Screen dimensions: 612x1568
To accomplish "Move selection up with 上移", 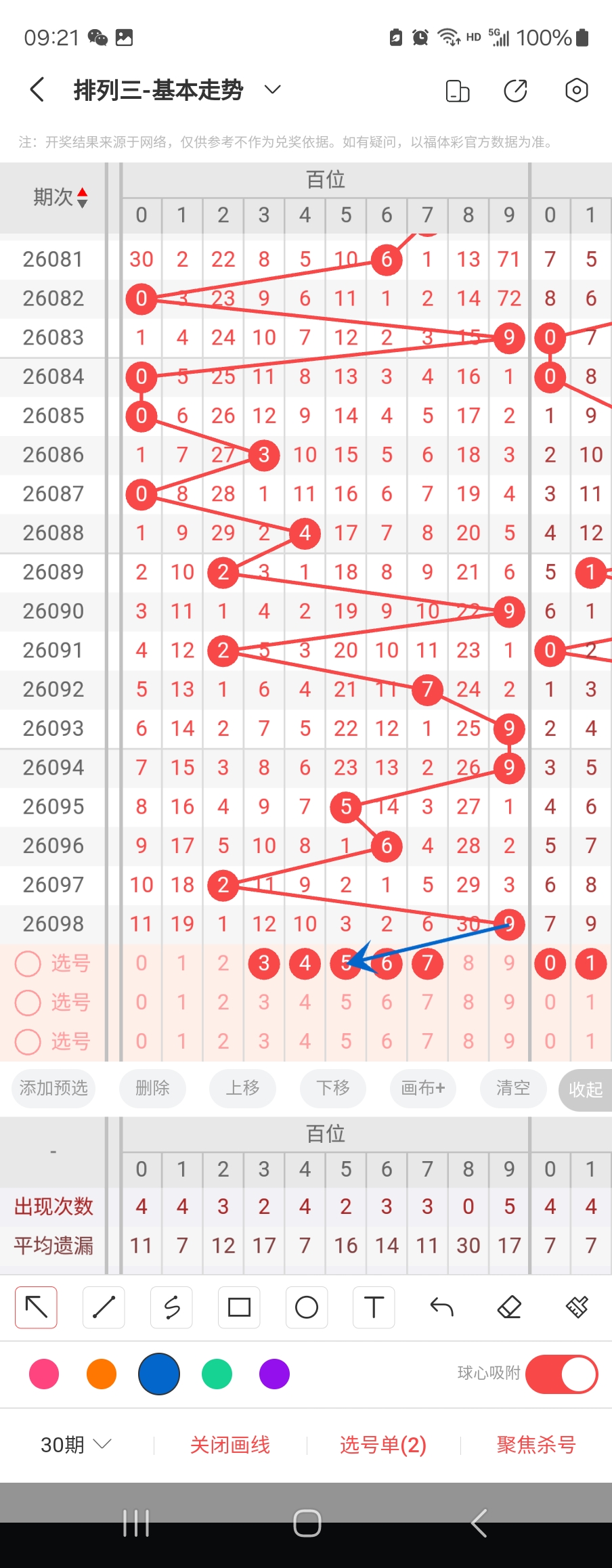I will [242, 1088].
